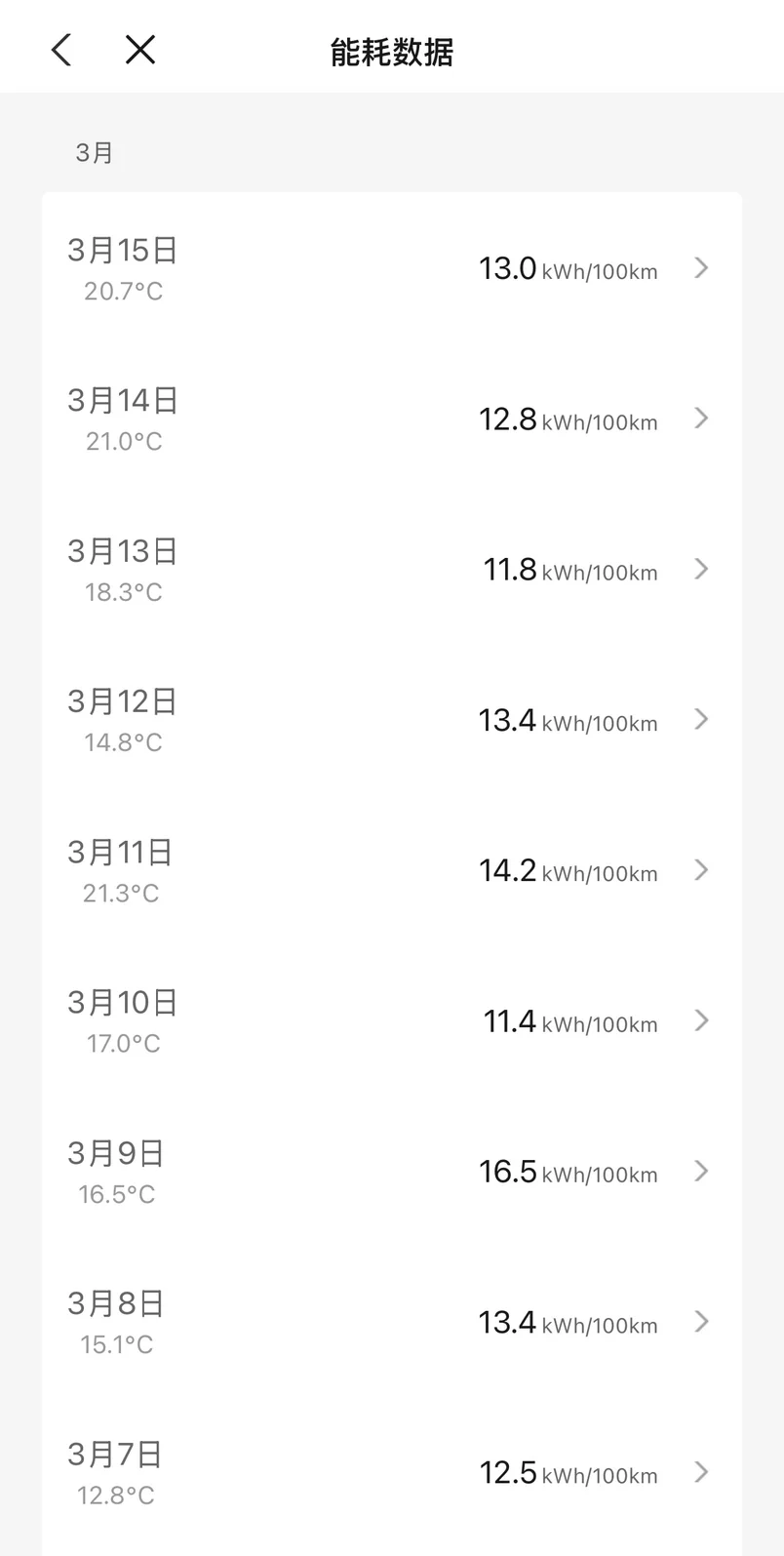View the 3月10日 energy data

pyautogui.click(x=391, y=1021)
